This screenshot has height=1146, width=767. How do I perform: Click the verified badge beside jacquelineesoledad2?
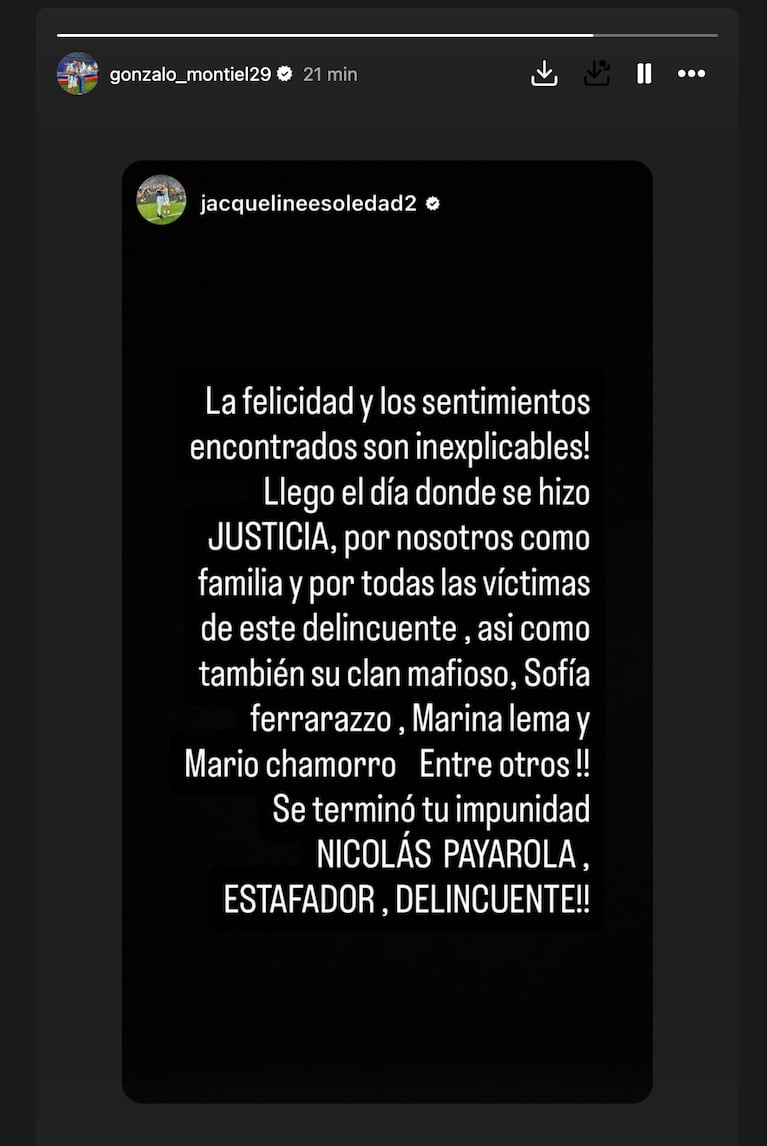[433, 201]
